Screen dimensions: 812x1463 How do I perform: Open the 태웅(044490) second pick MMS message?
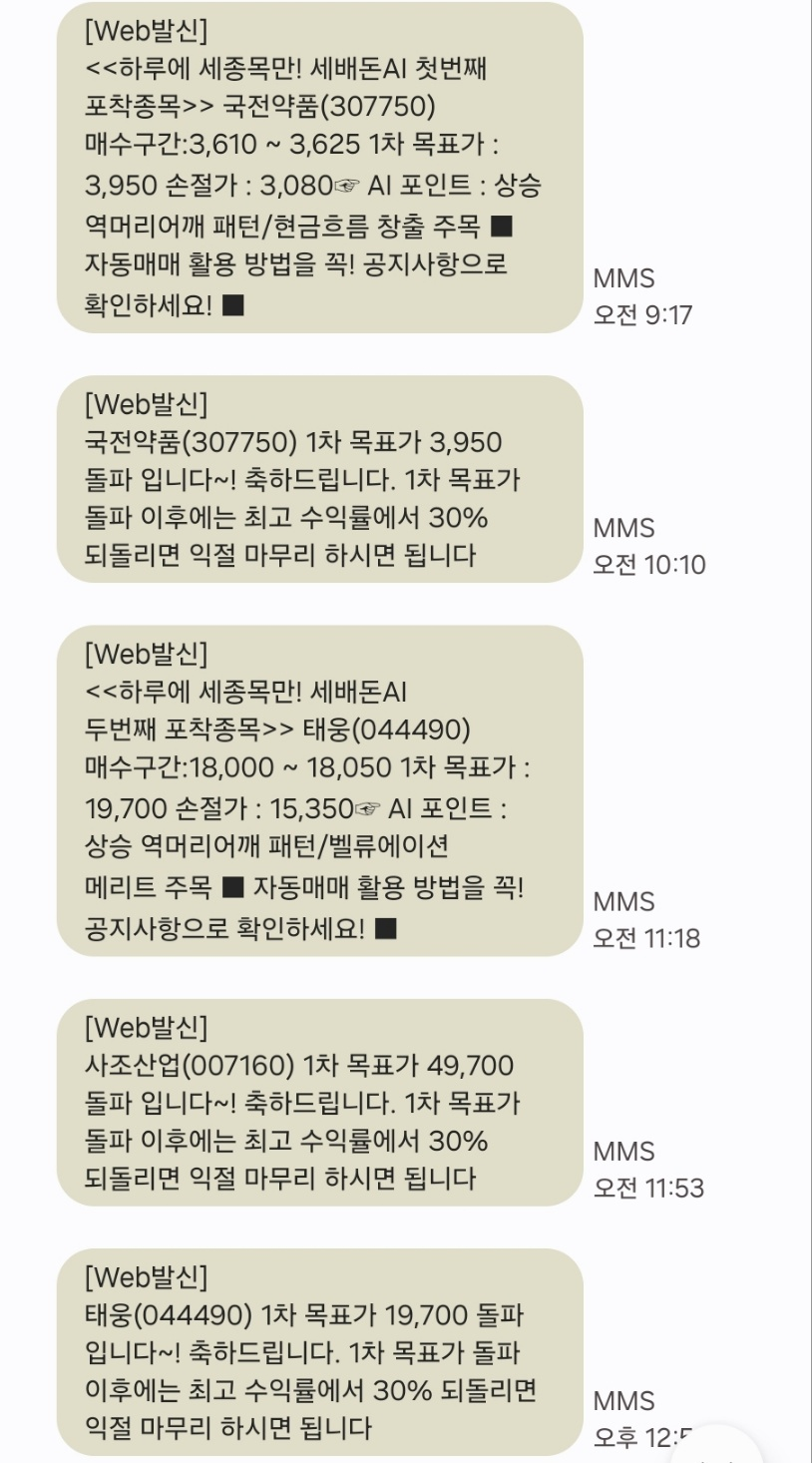319,790
